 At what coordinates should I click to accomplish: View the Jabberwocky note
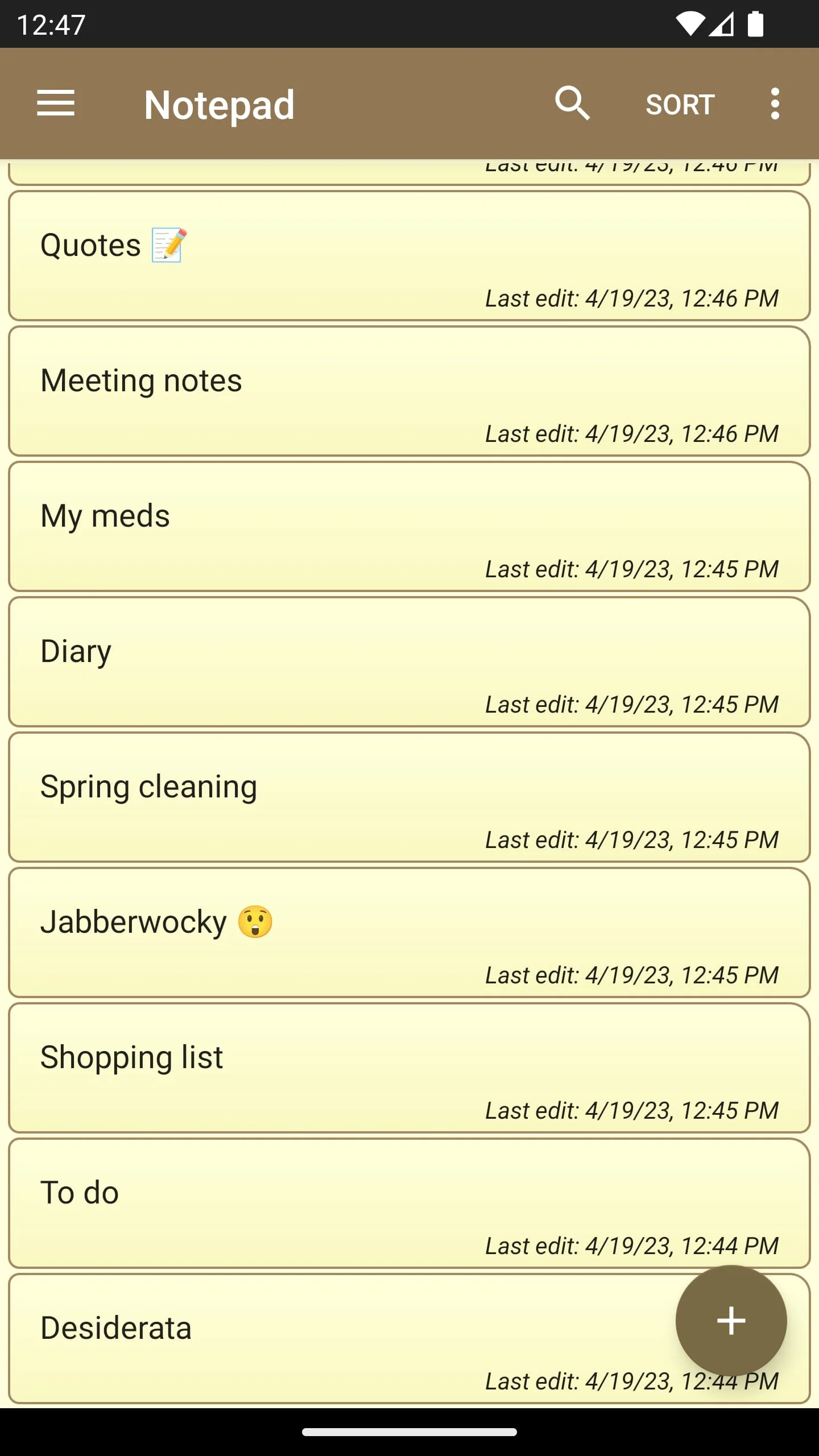click(408, 933)
